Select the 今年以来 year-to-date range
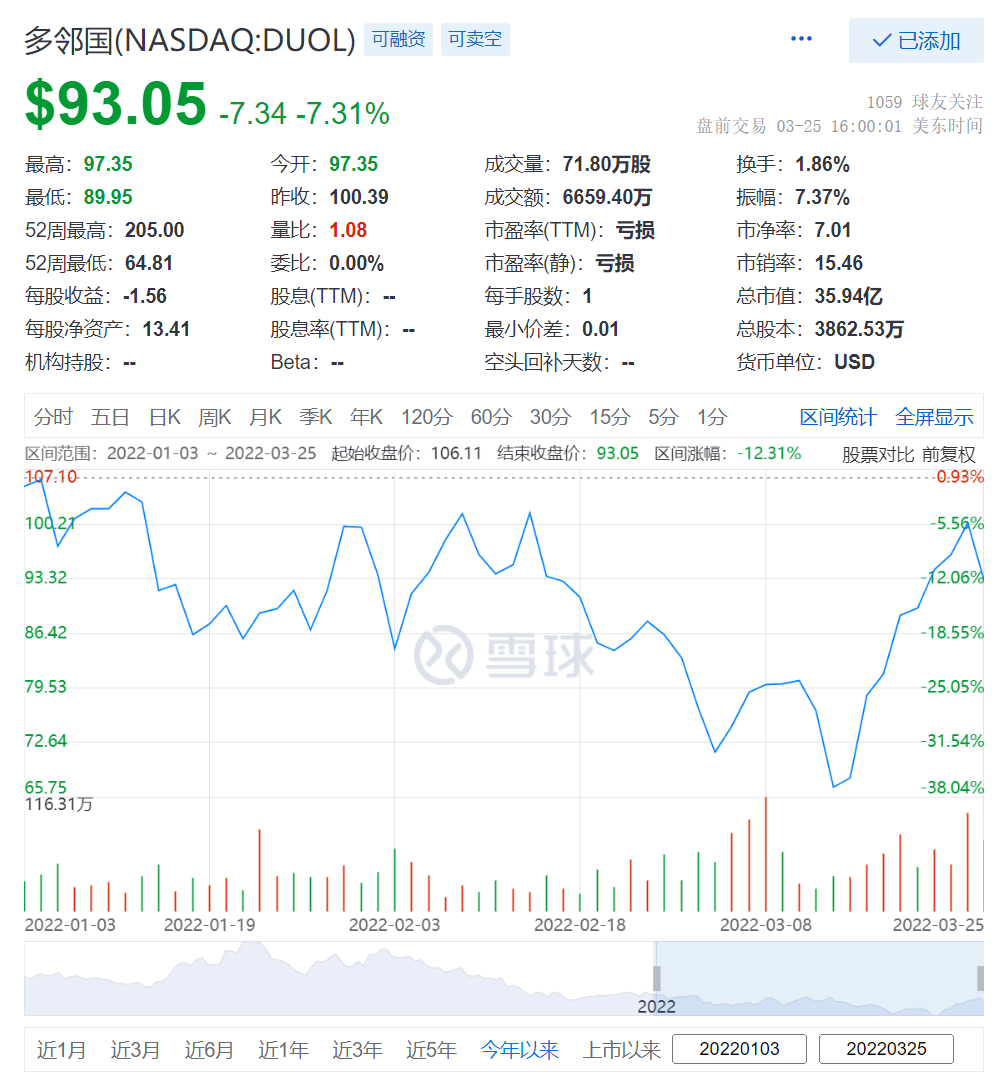 coord(519,1050)
